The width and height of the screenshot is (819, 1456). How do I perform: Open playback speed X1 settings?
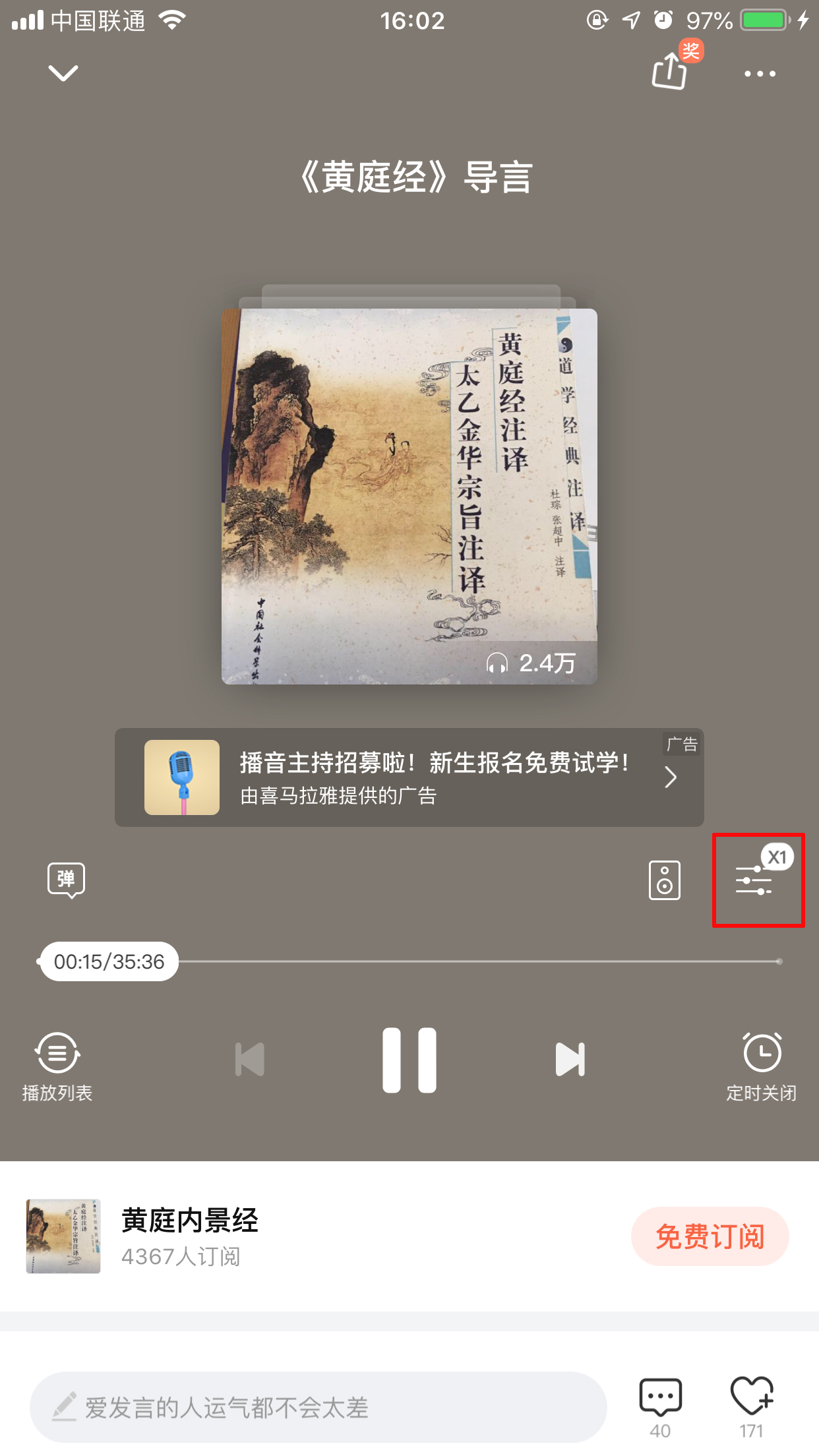(757, 880)
